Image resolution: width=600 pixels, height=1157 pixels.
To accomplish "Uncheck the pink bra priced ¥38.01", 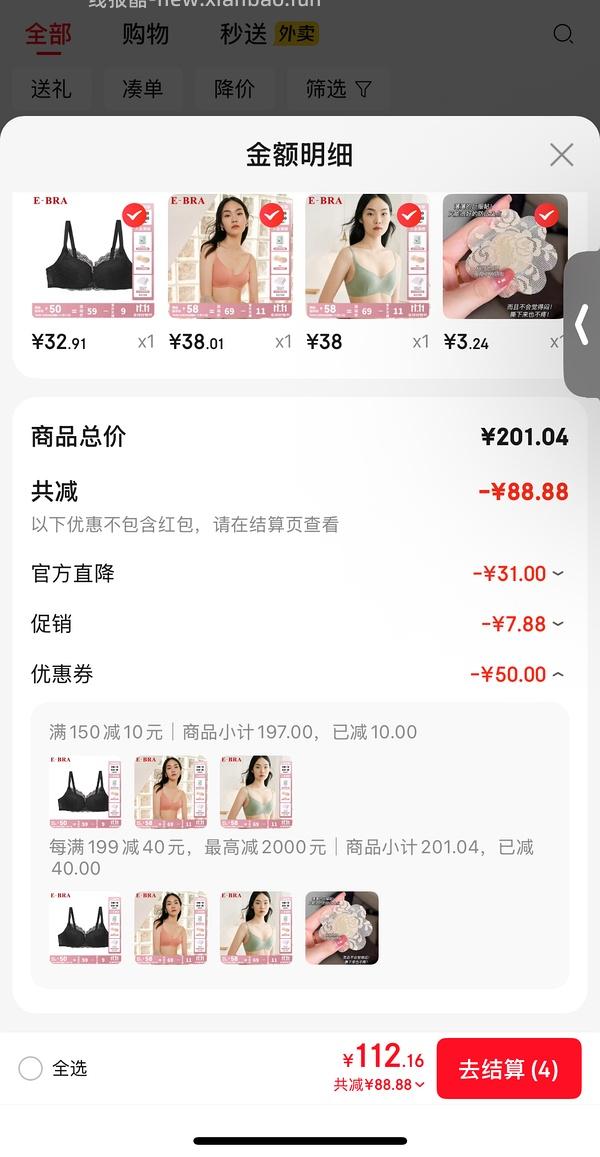I will [271, 215].
